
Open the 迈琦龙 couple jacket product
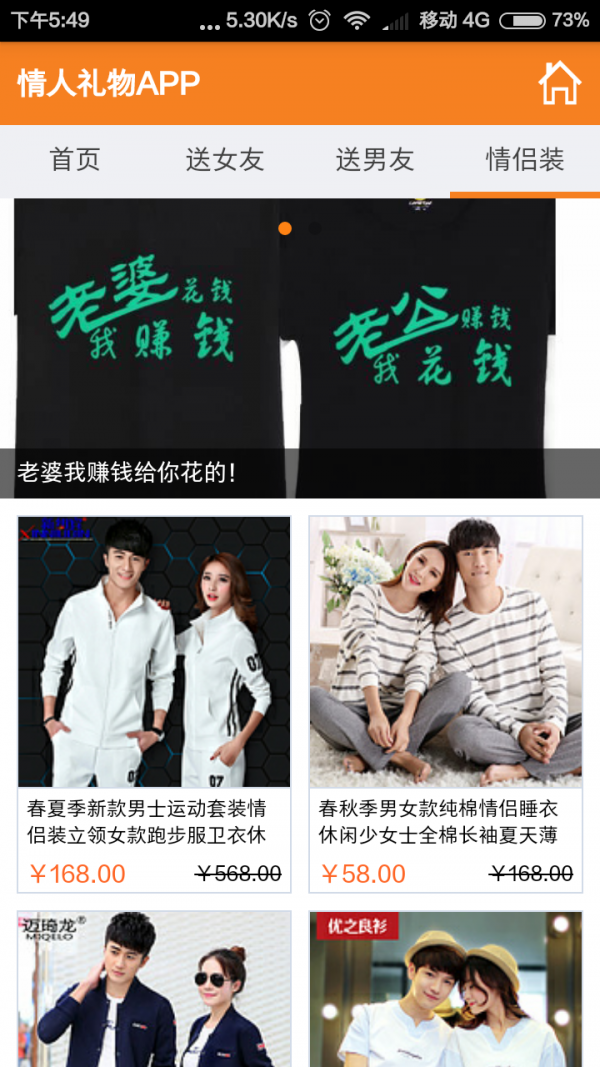pos(154,988)
